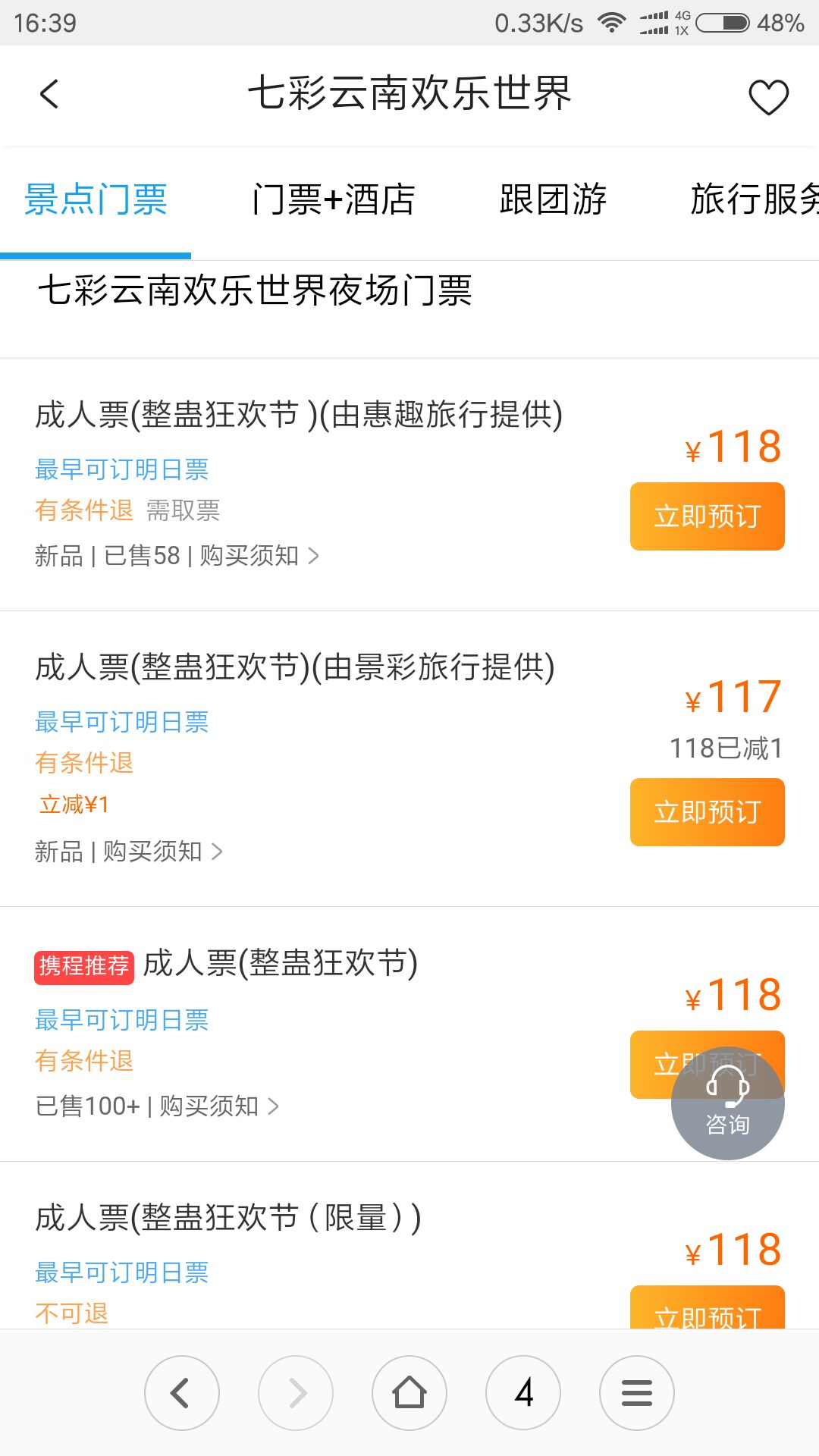
Task: Book the 景彩旅行 adult ticket for ¥117
Action: click(707, 812)
